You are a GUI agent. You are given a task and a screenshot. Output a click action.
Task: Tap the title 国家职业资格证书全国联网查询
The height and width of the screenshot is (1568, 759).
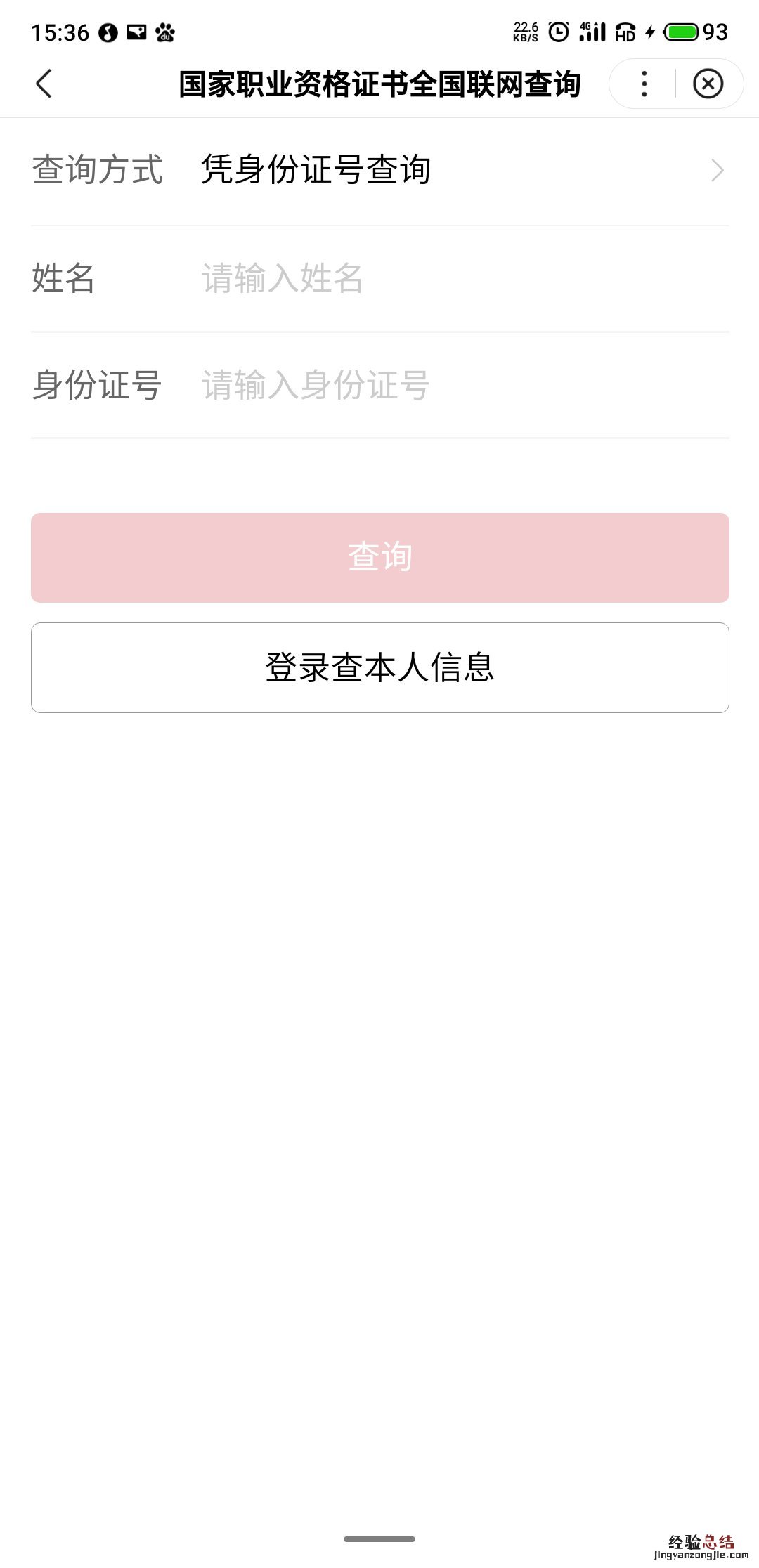pyautogui.click(x=379, y=81)
